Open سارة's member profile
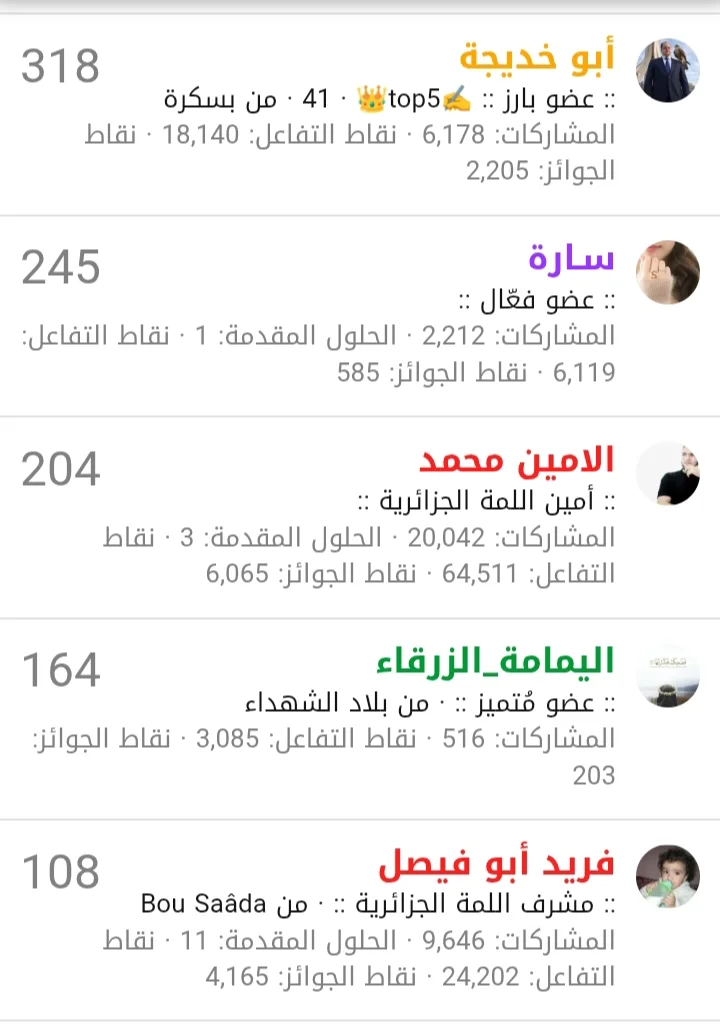 tap(570, 260)
